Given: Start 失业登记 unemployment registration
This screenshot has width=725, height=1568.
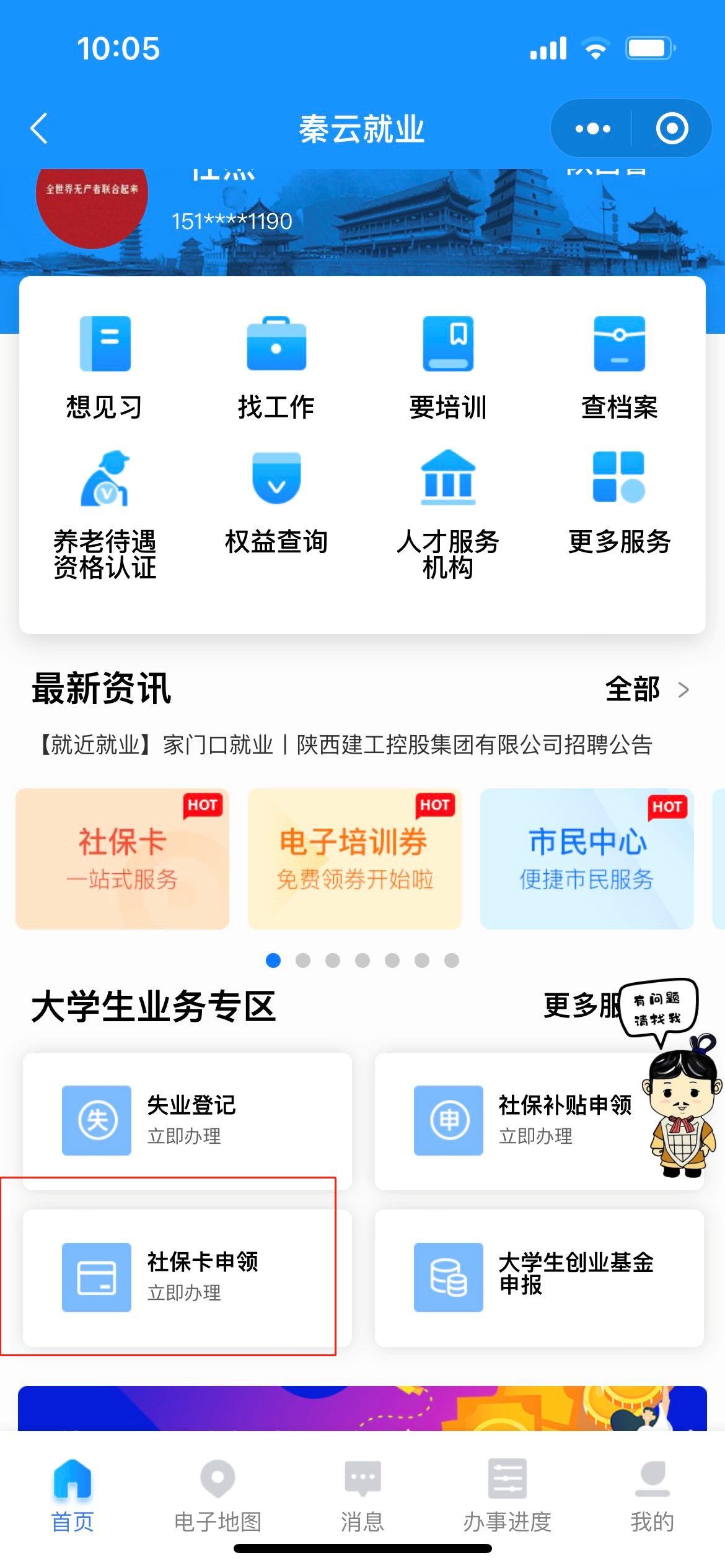Looking at the screenshot, I should (x=187, y=1120).
